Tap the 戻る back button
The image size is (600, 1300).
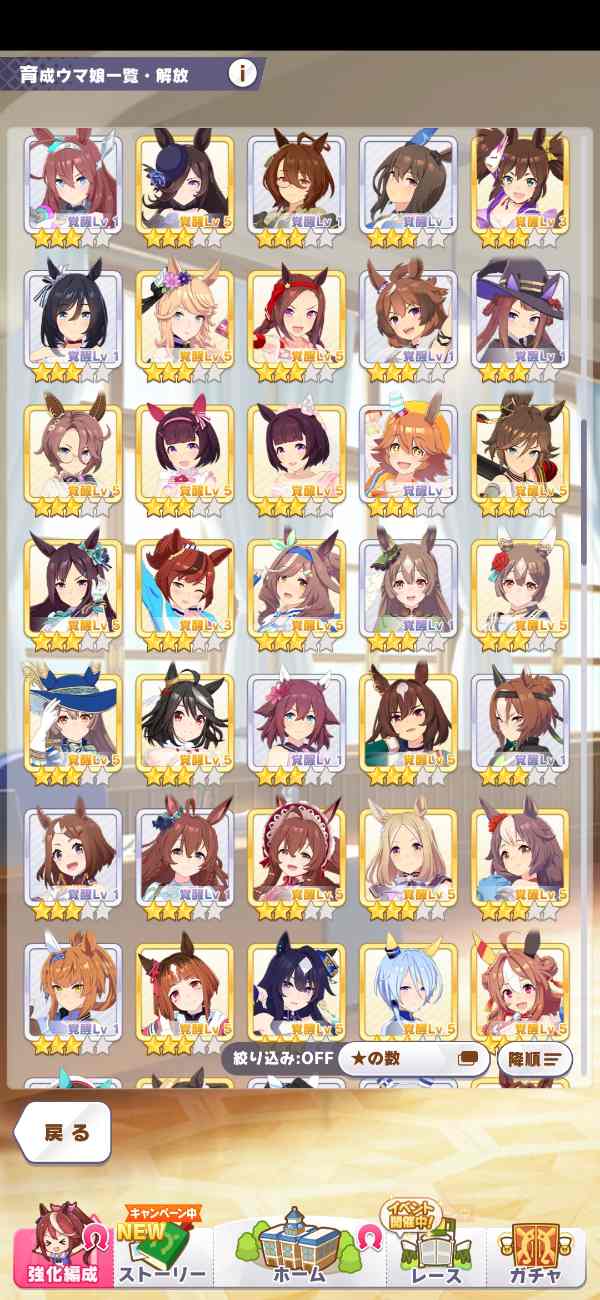point(64,1133)
